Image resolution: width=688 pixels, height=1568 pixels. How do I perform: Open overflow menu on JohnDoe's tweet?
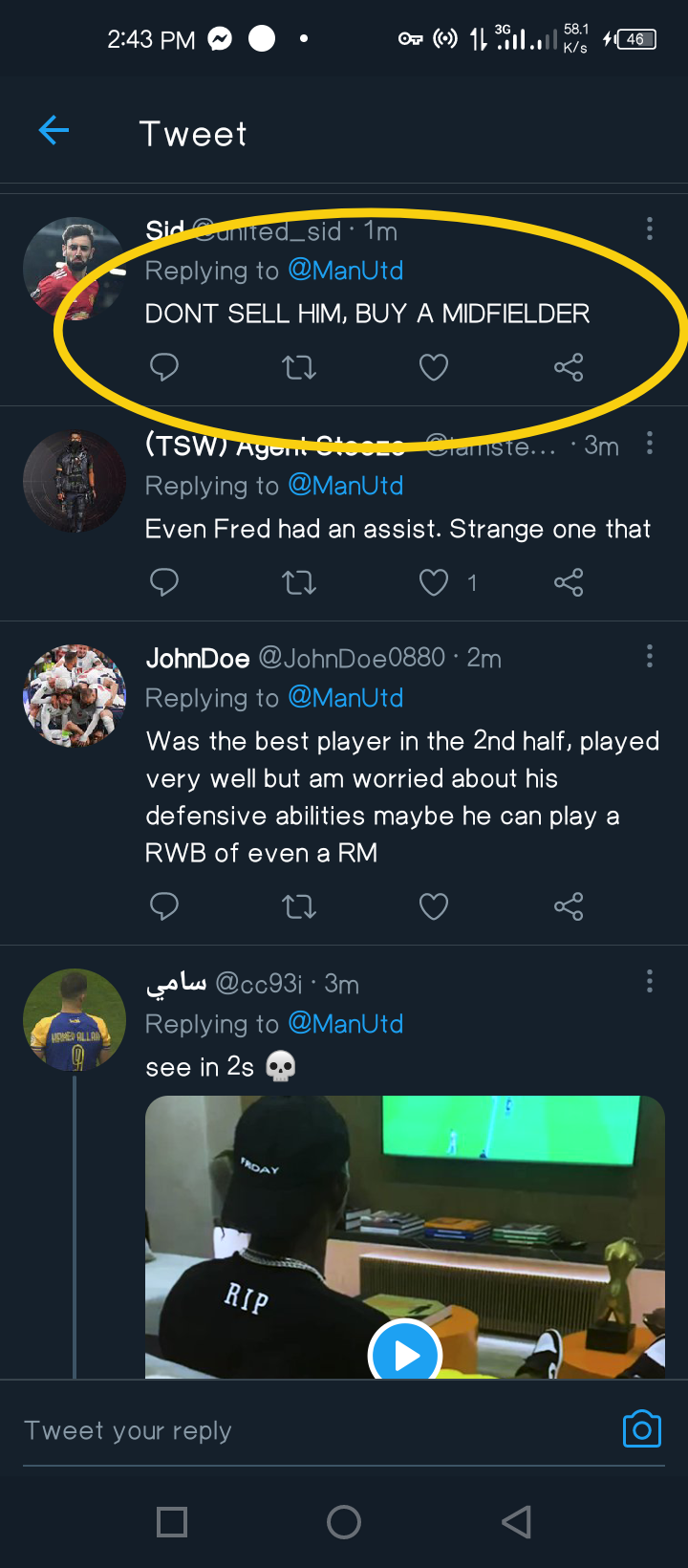click(650, 656)
